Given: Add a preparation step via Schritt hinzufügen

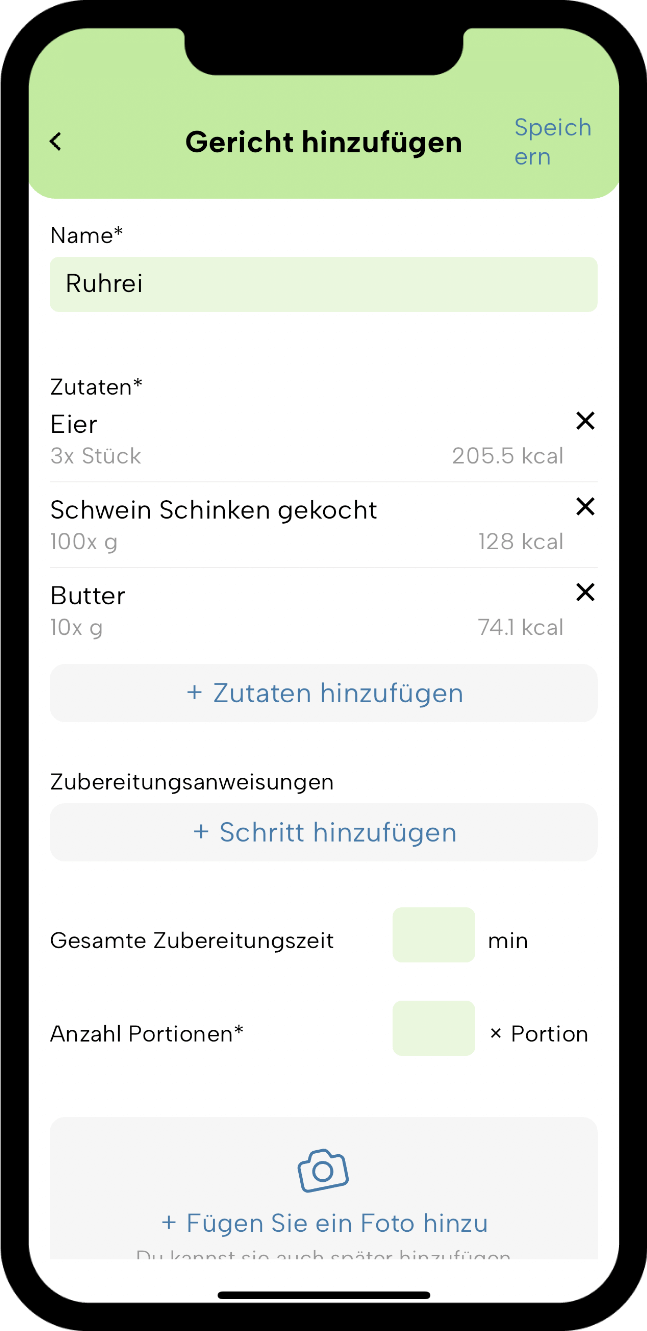Looking at the screenshot, I should pos(324,832).
